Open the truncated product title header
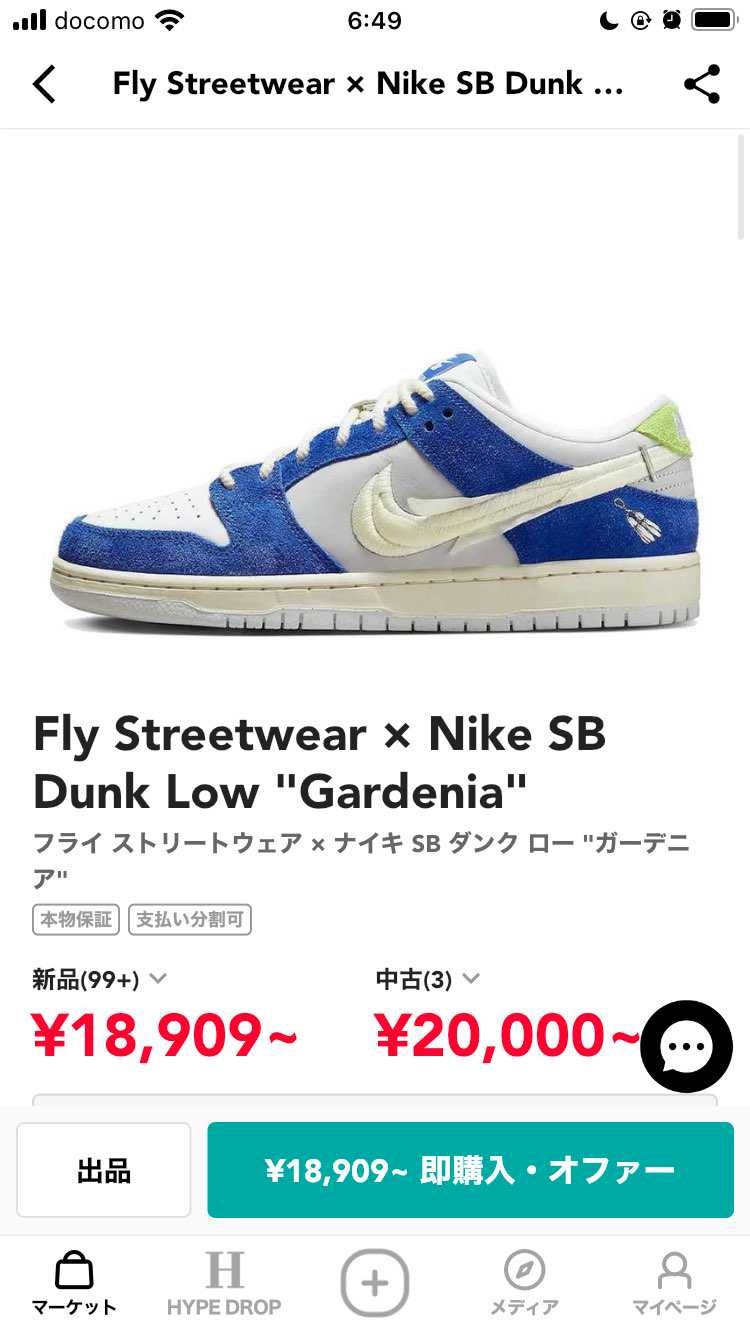The width and height of the screenshot is (750, 1334). (x=370, y=84)
